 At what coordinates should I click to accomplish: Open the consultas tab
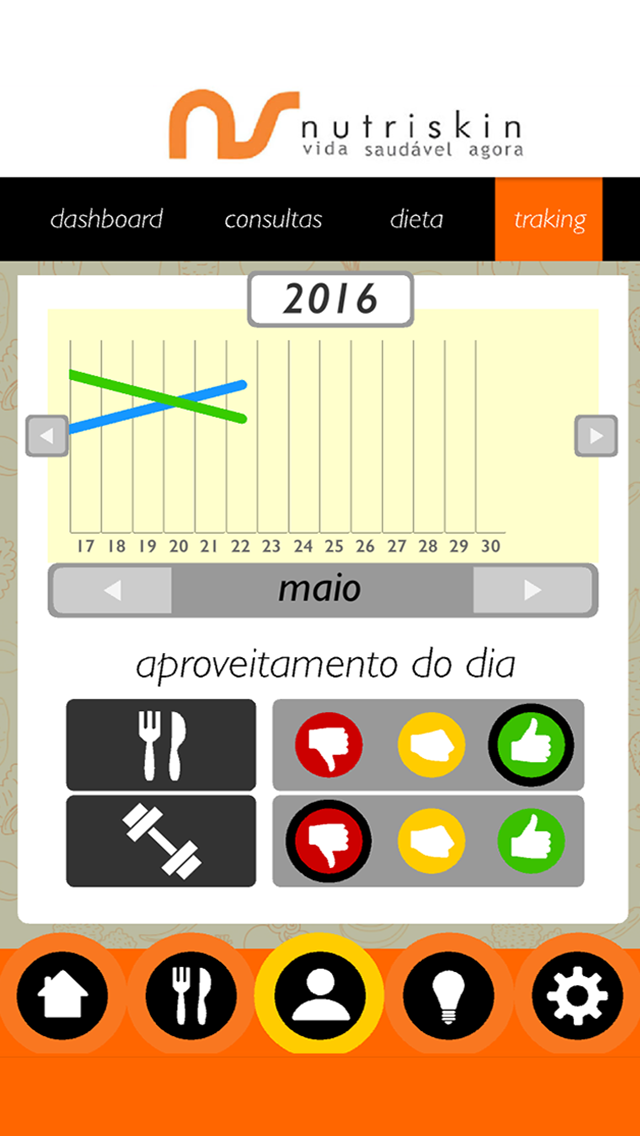[x=273, y=219]
